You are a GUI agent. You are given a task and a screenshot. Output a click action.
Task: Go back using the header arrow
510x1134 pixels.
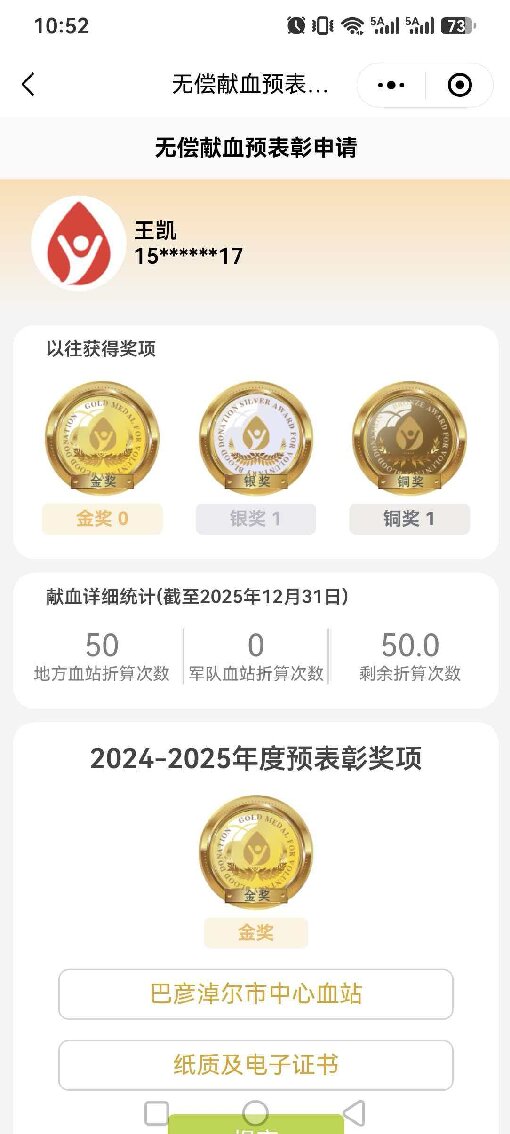point(27,85)
